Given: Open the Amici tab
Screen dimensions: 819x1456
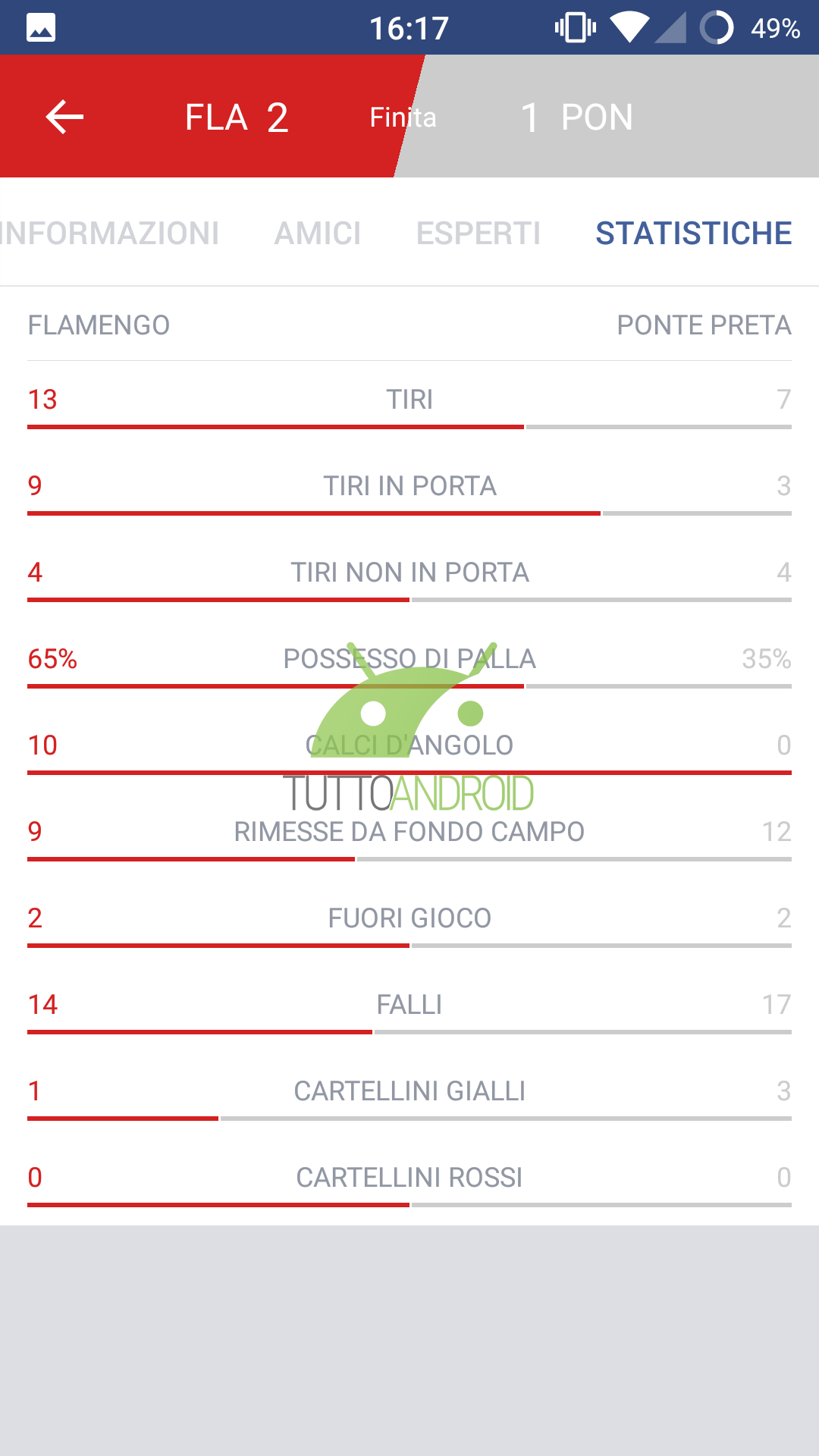Looking at the screenshot, I should (318, 234).
